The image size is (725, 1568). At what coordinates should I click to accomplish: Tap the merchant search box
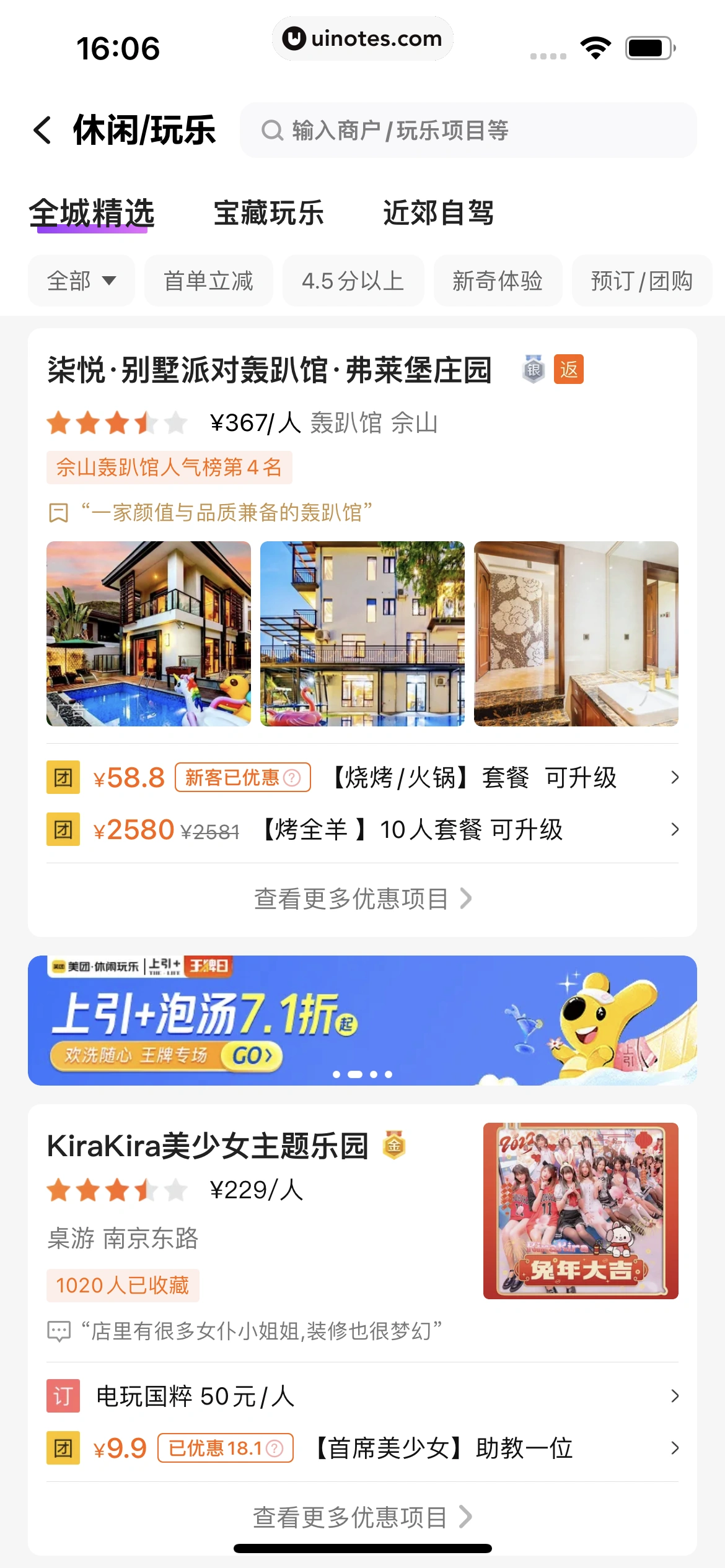[468, 131]
